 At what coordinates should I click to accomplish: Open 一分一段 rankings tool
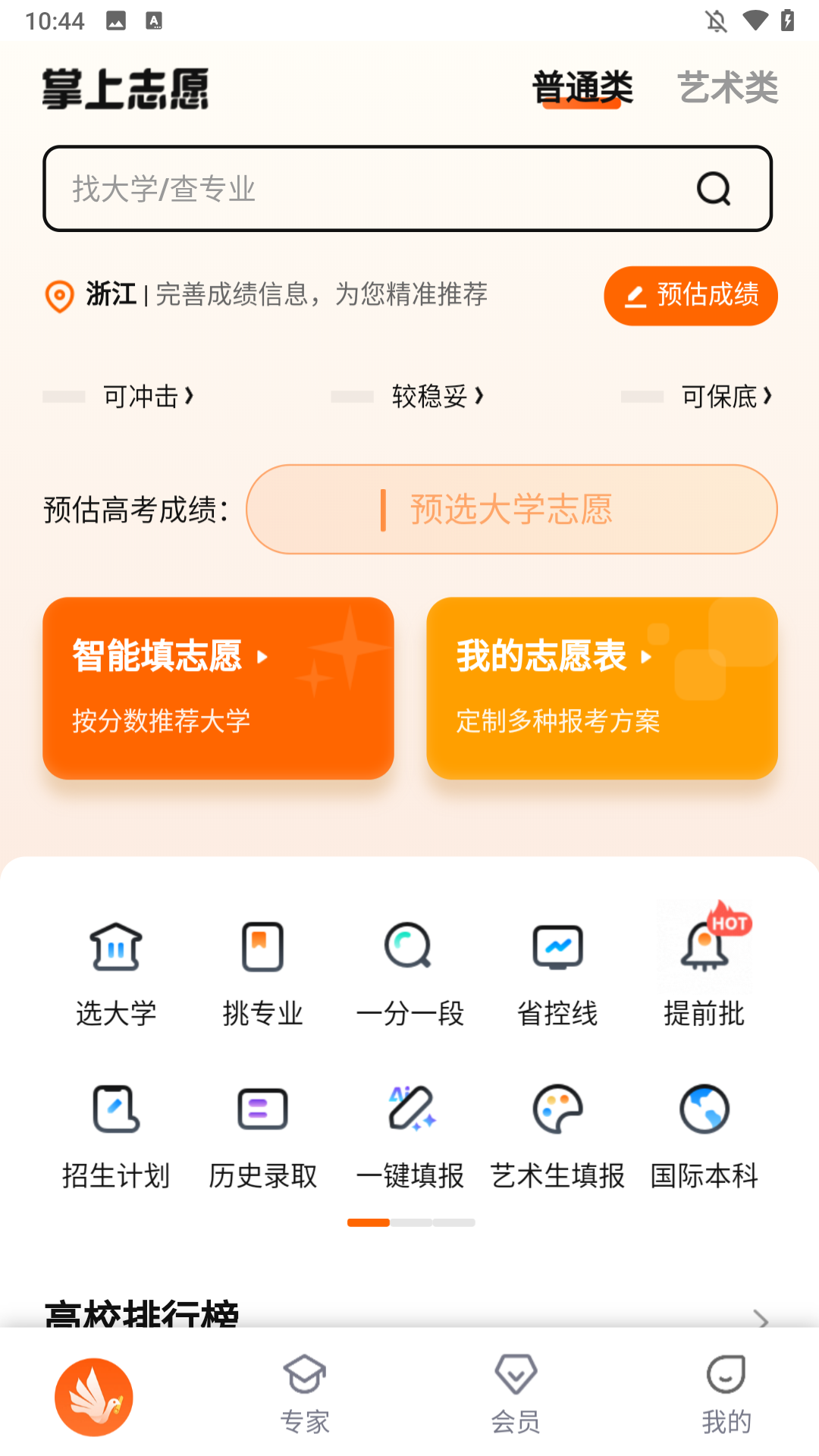click(409, 971)
